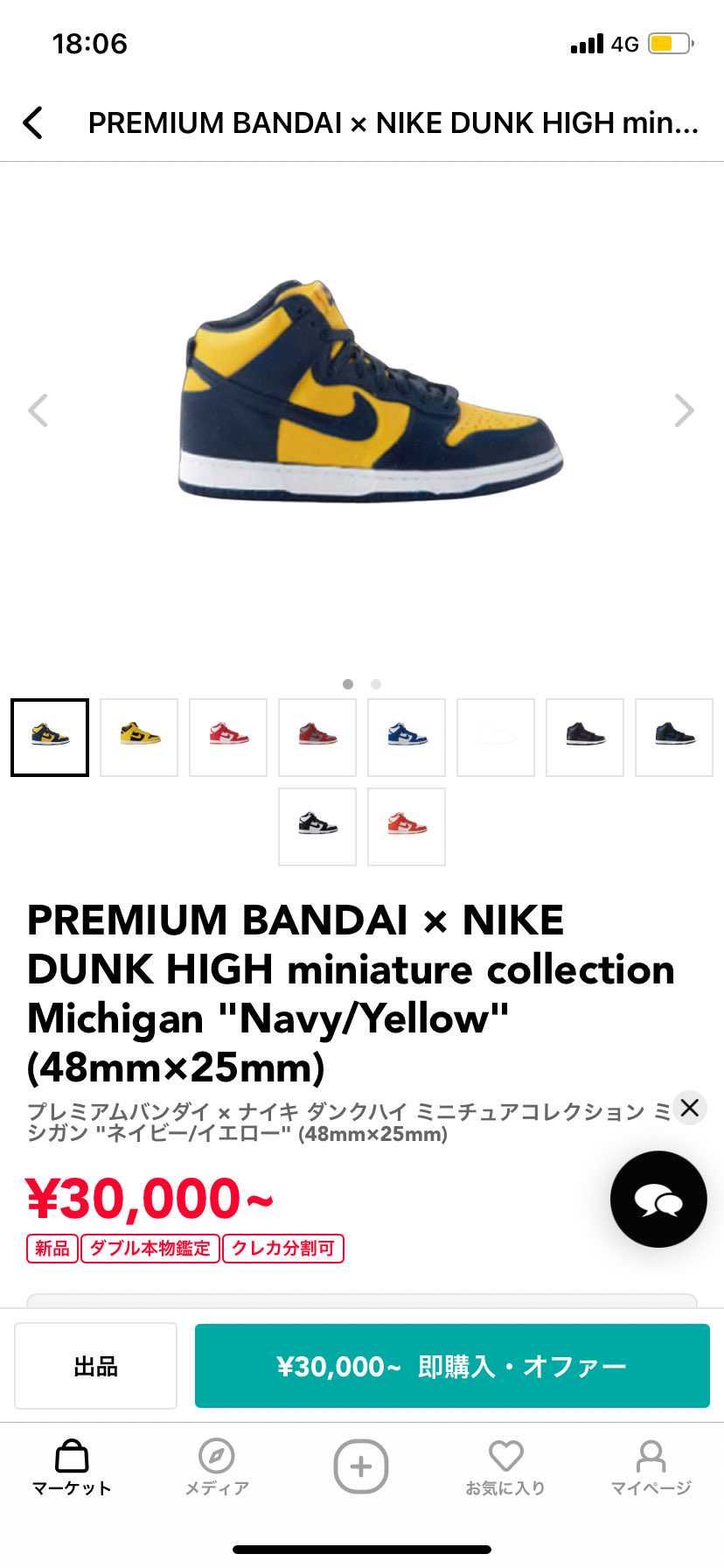This screenshot has width=724, height=1568.
Task: Select the blue and white shoe thumbnail
Action: (x=407, y=737)
